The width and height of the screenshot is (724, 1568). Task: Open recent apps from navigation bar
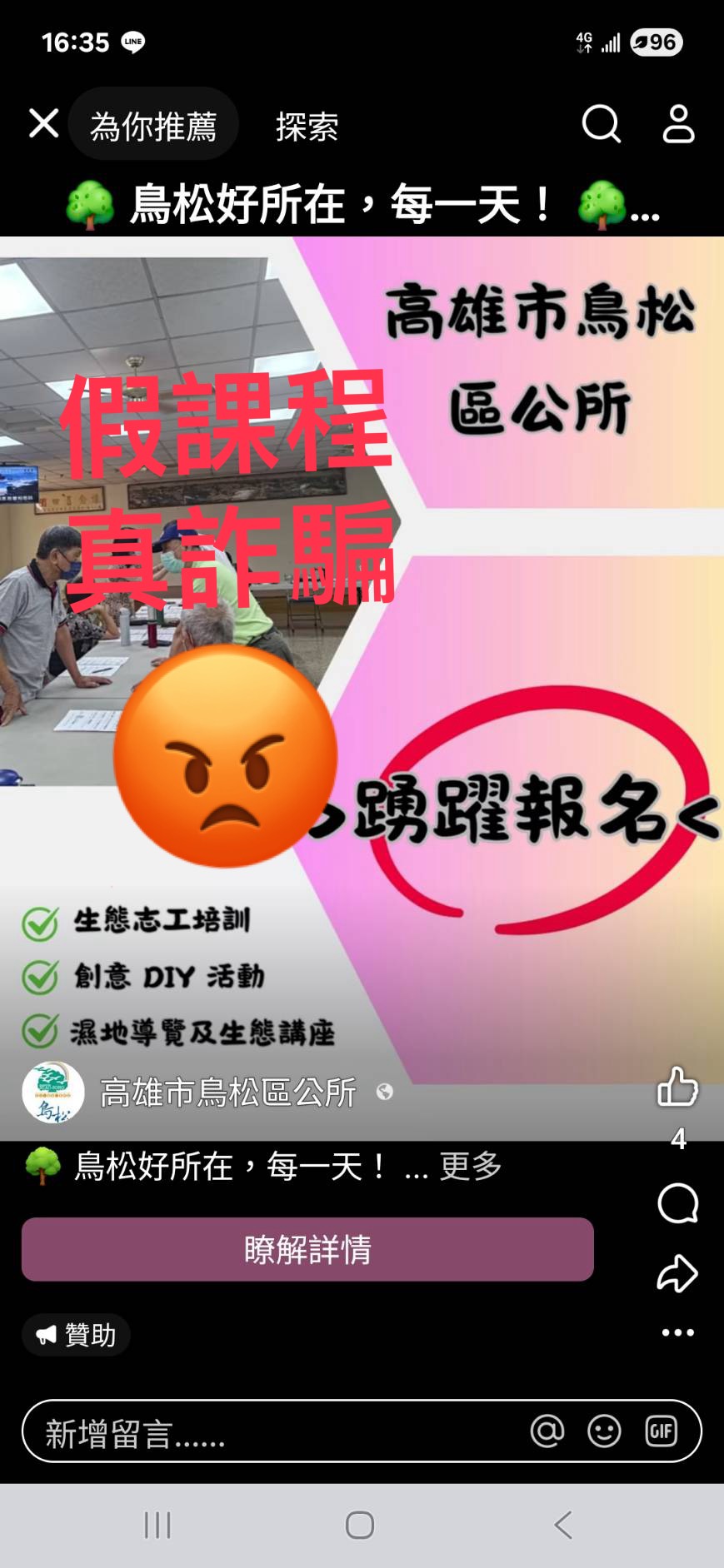point(157,1525)
